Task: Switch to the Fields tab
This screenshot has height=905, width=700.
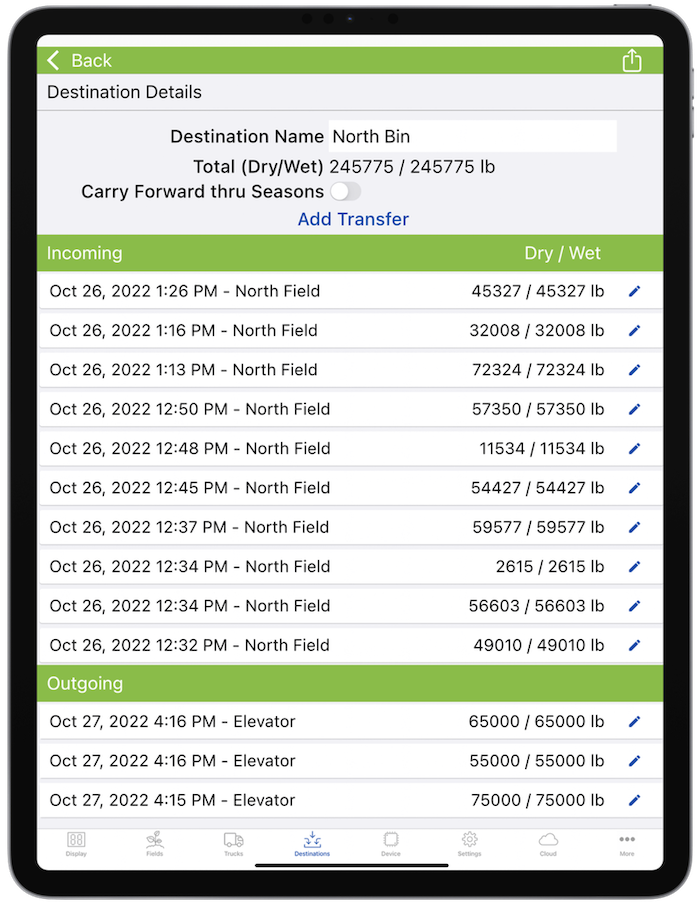Action: click(154, 844)
